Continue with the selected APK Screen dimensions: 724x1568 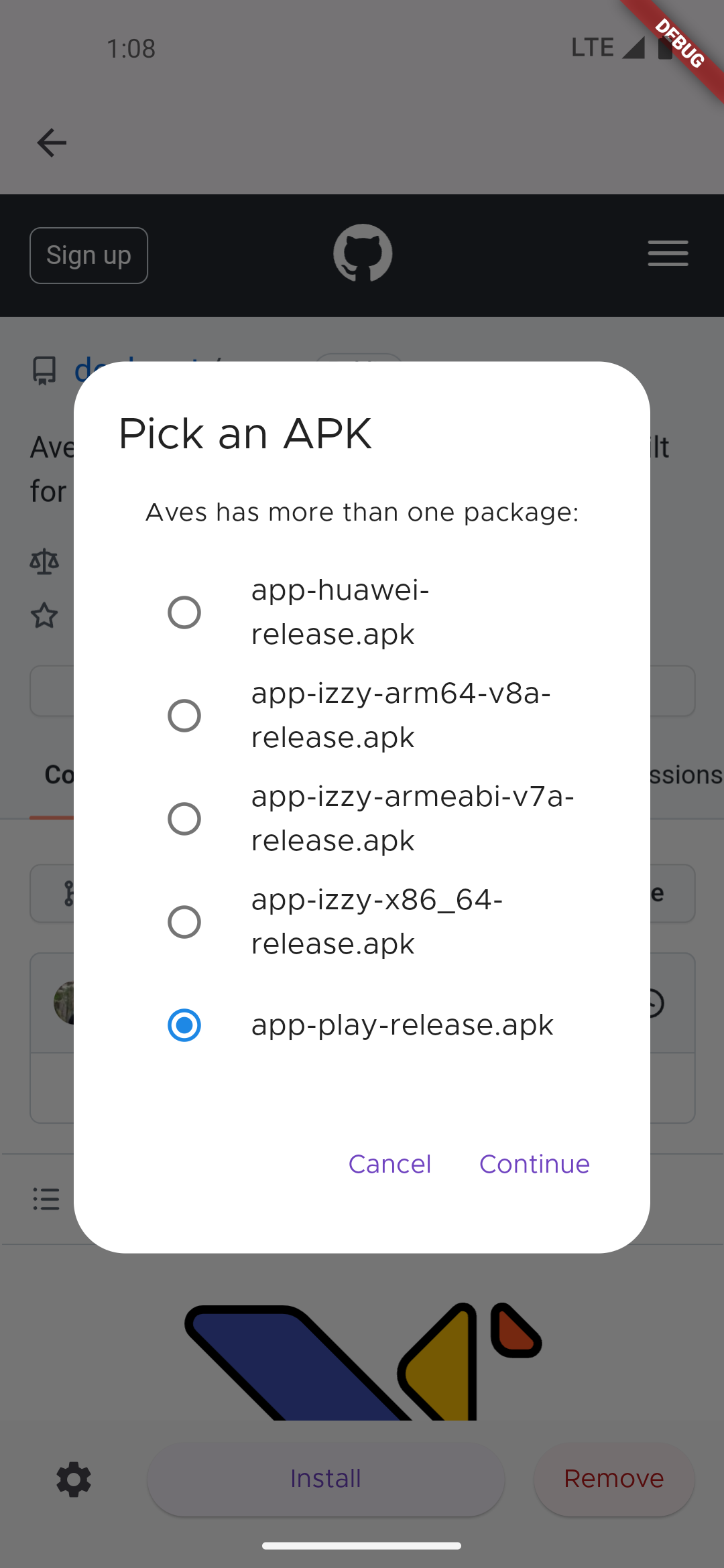(534, 1164)
